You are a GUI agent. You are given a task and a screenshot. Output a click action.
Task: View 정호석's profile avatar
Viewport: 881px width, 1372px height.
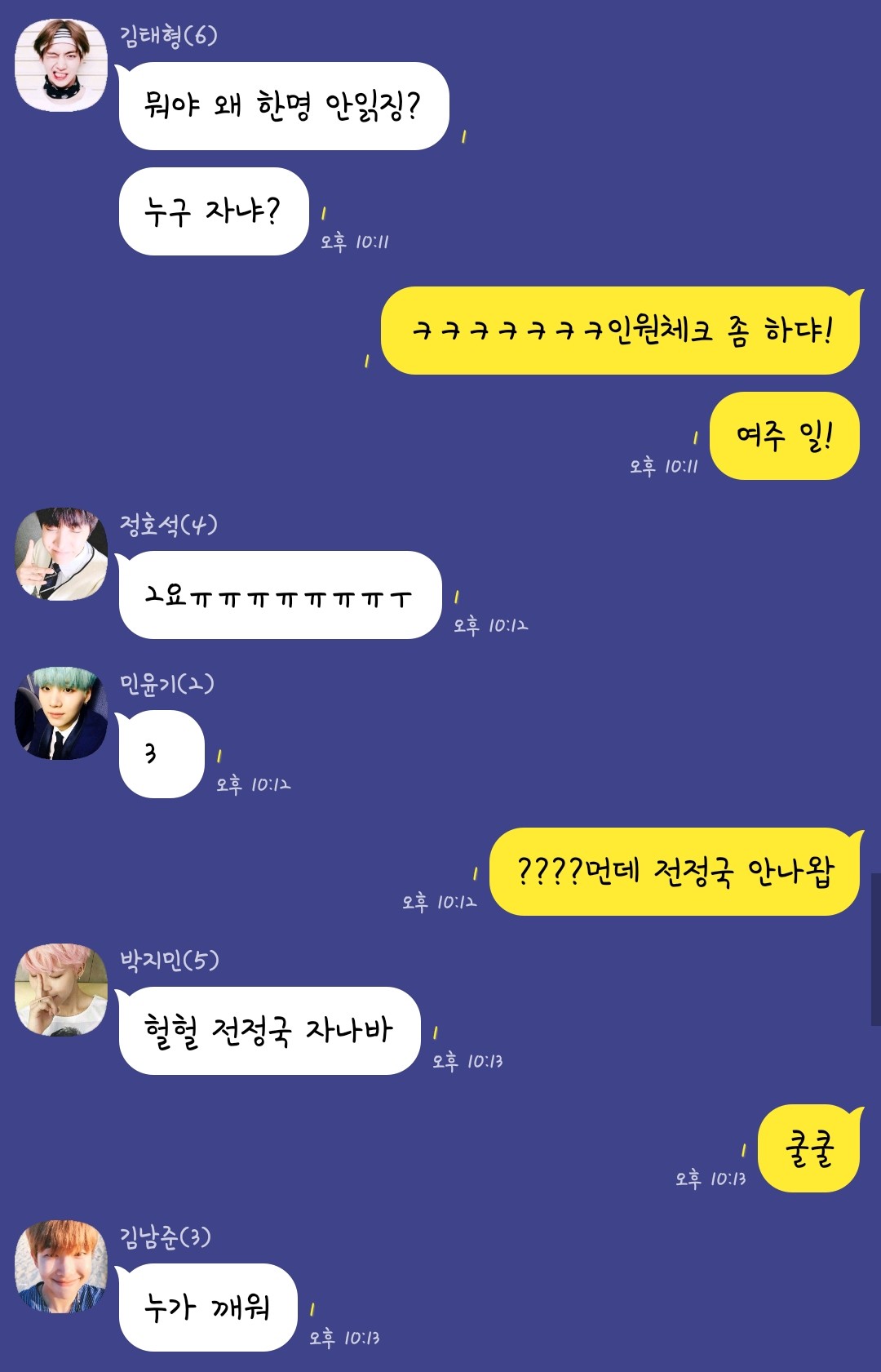pyautogui.click(x=61, y=554)
